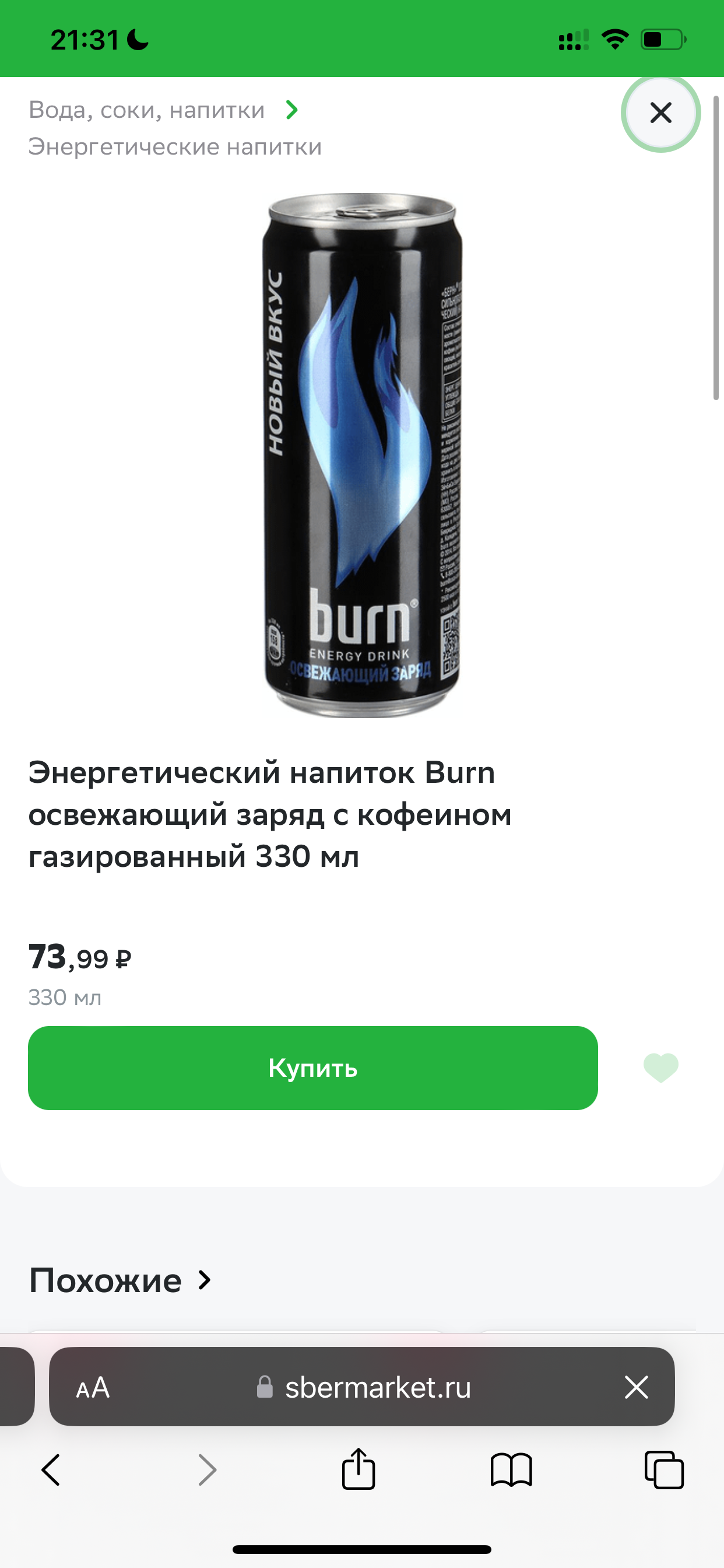The height and width of the screenshot is (1568, 724).
Task: Open Safari reader options AA
Action: (x=93, y=1387)
